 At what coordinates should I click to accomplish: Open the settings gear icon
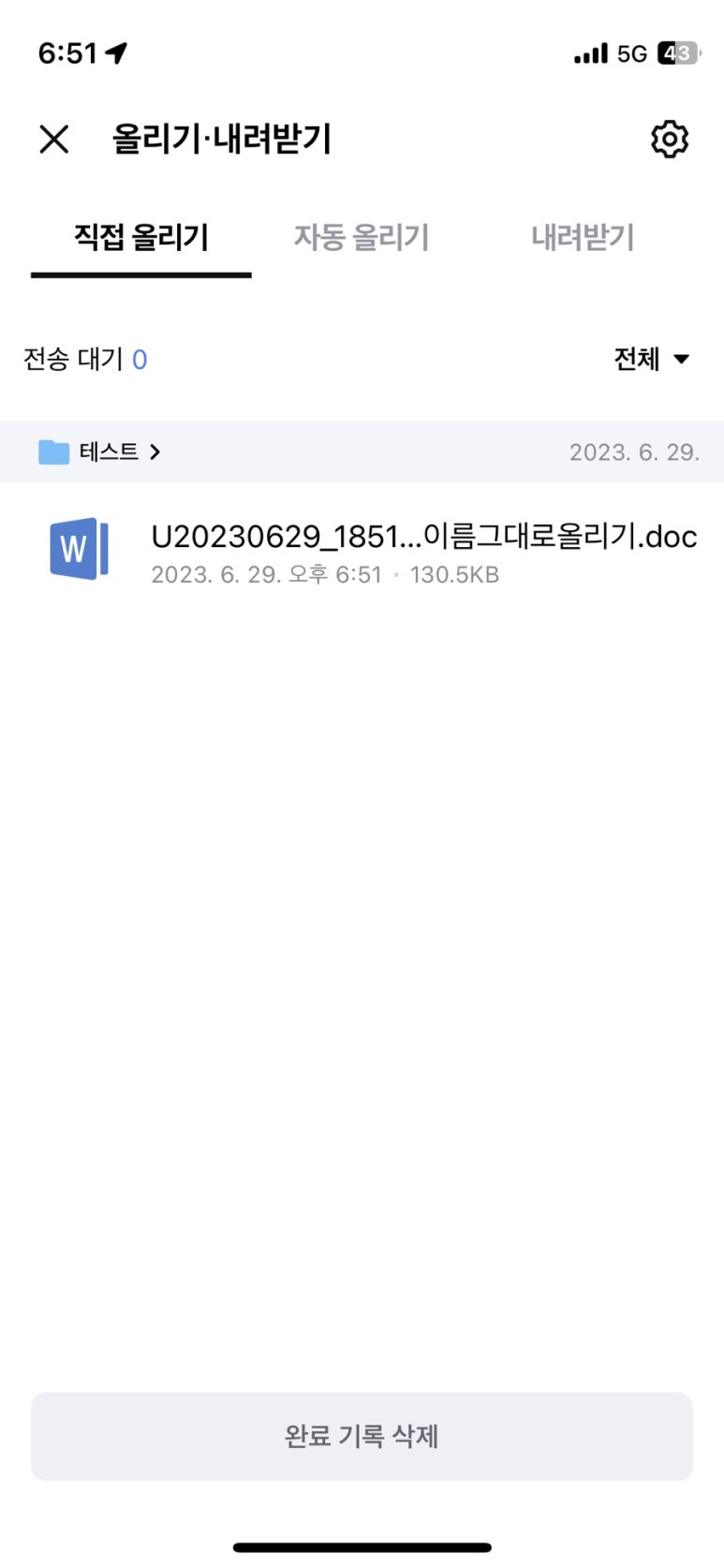click(670, 140)
